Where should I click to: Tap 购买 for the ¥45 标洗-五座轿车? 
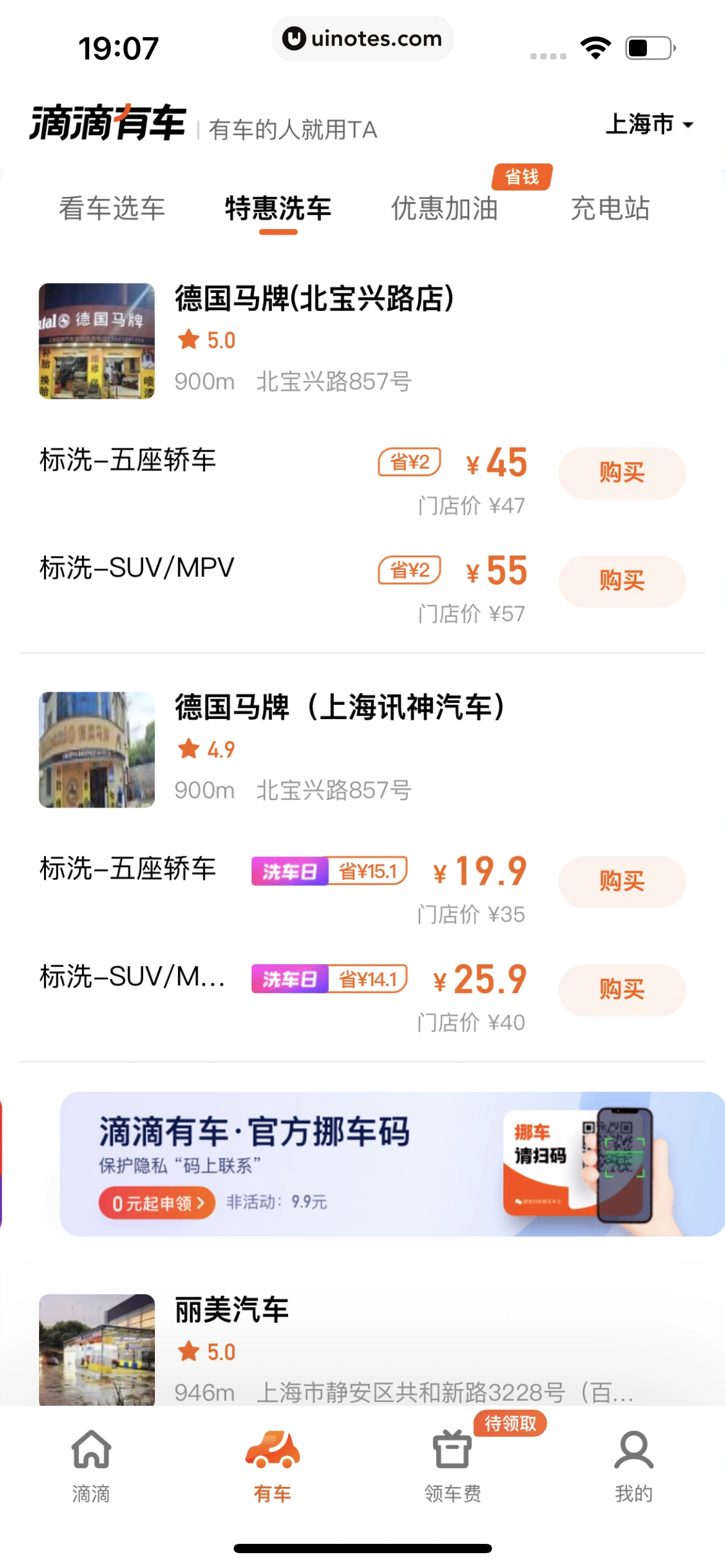coord(622,473)
